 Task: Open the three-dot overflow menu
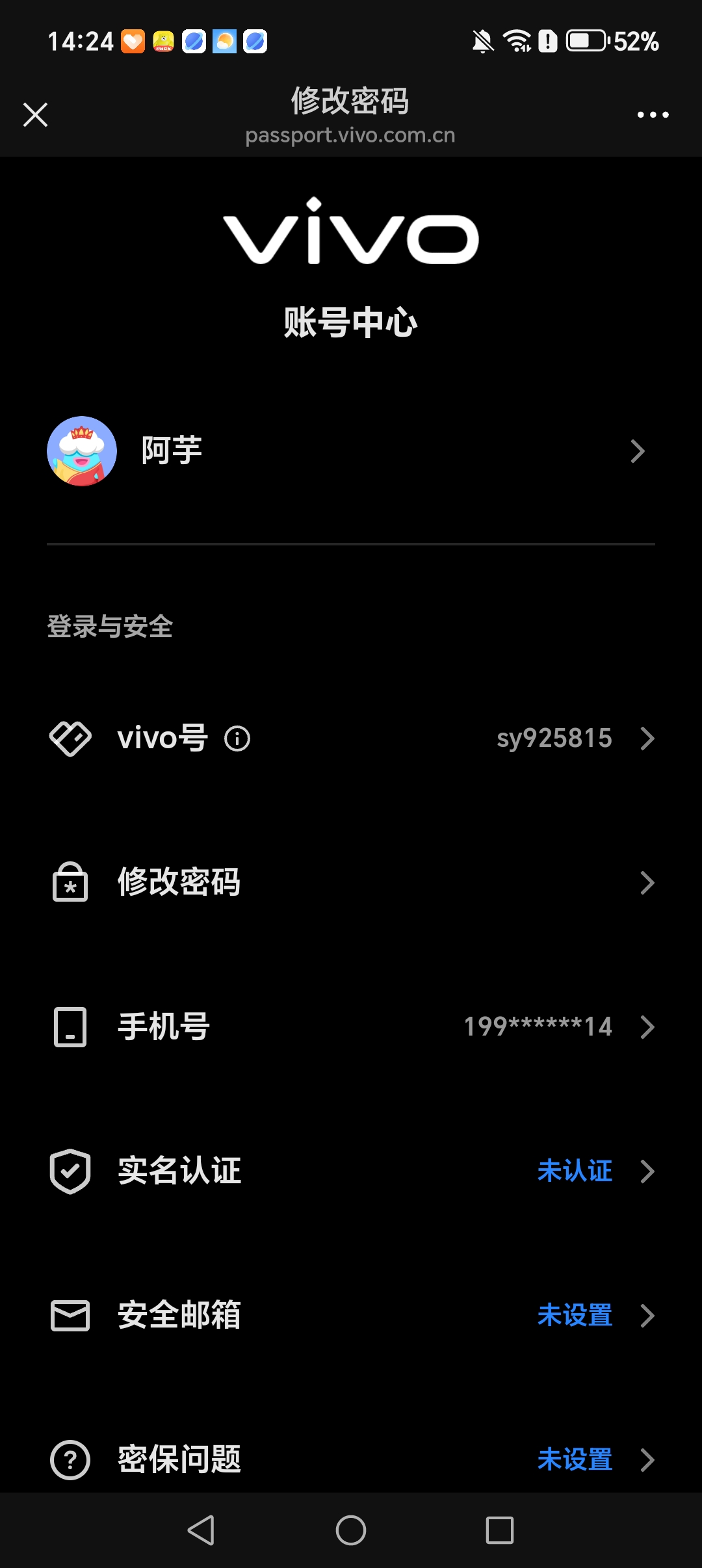point(653,114)
